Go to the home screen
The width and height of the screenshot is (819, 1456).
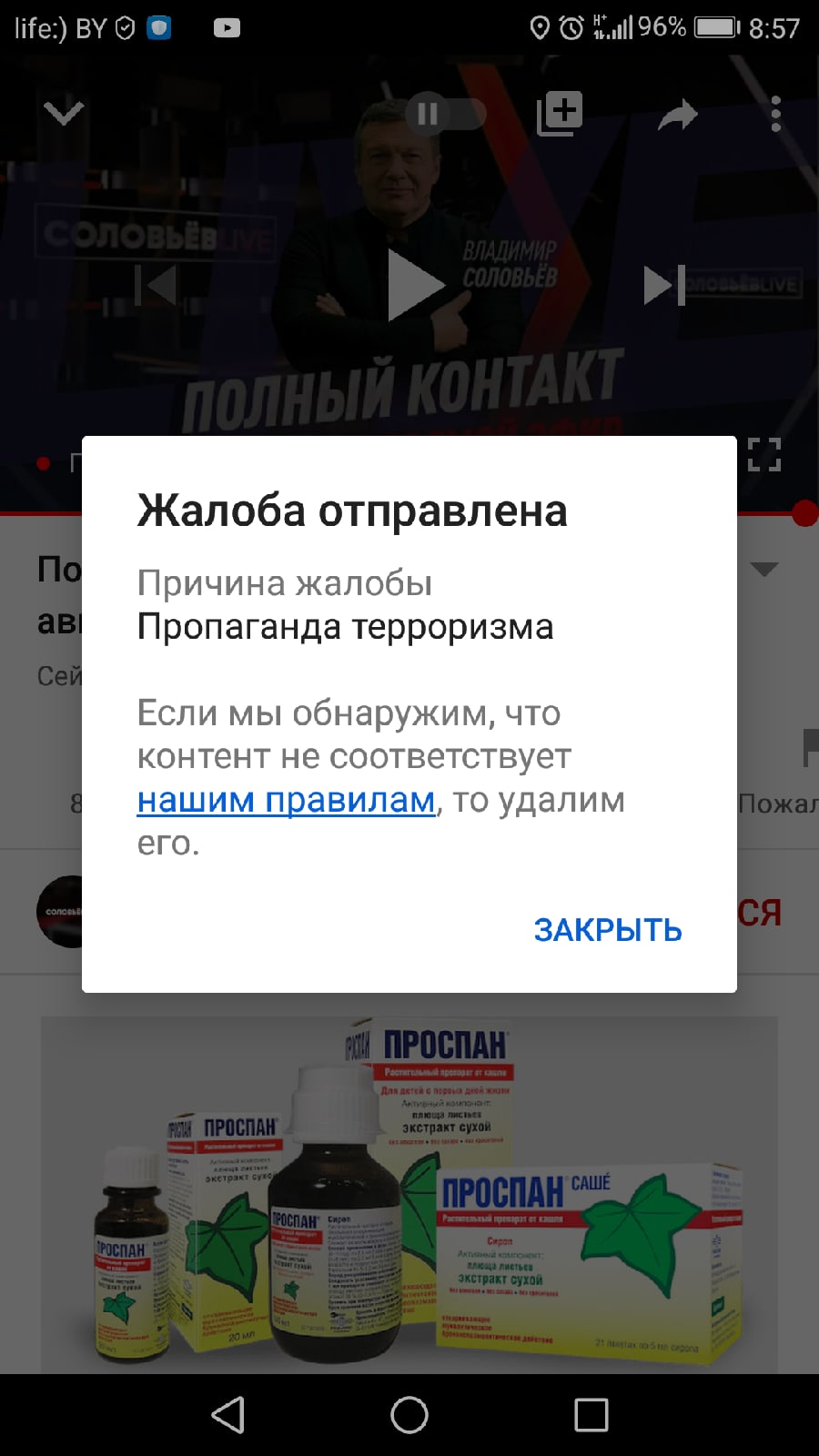409,1415
